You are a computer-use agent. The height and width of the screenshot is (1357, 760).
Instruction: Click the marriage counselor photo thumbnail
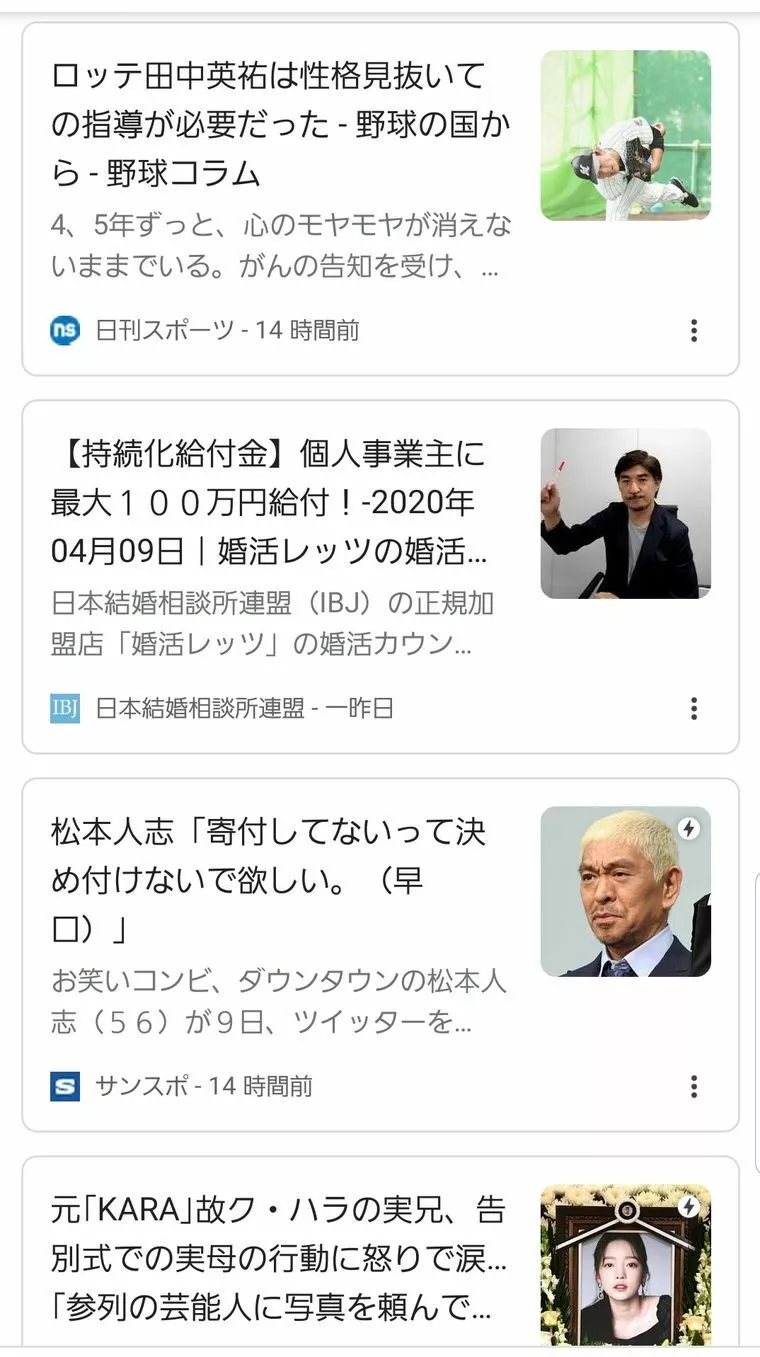point(626,513)
